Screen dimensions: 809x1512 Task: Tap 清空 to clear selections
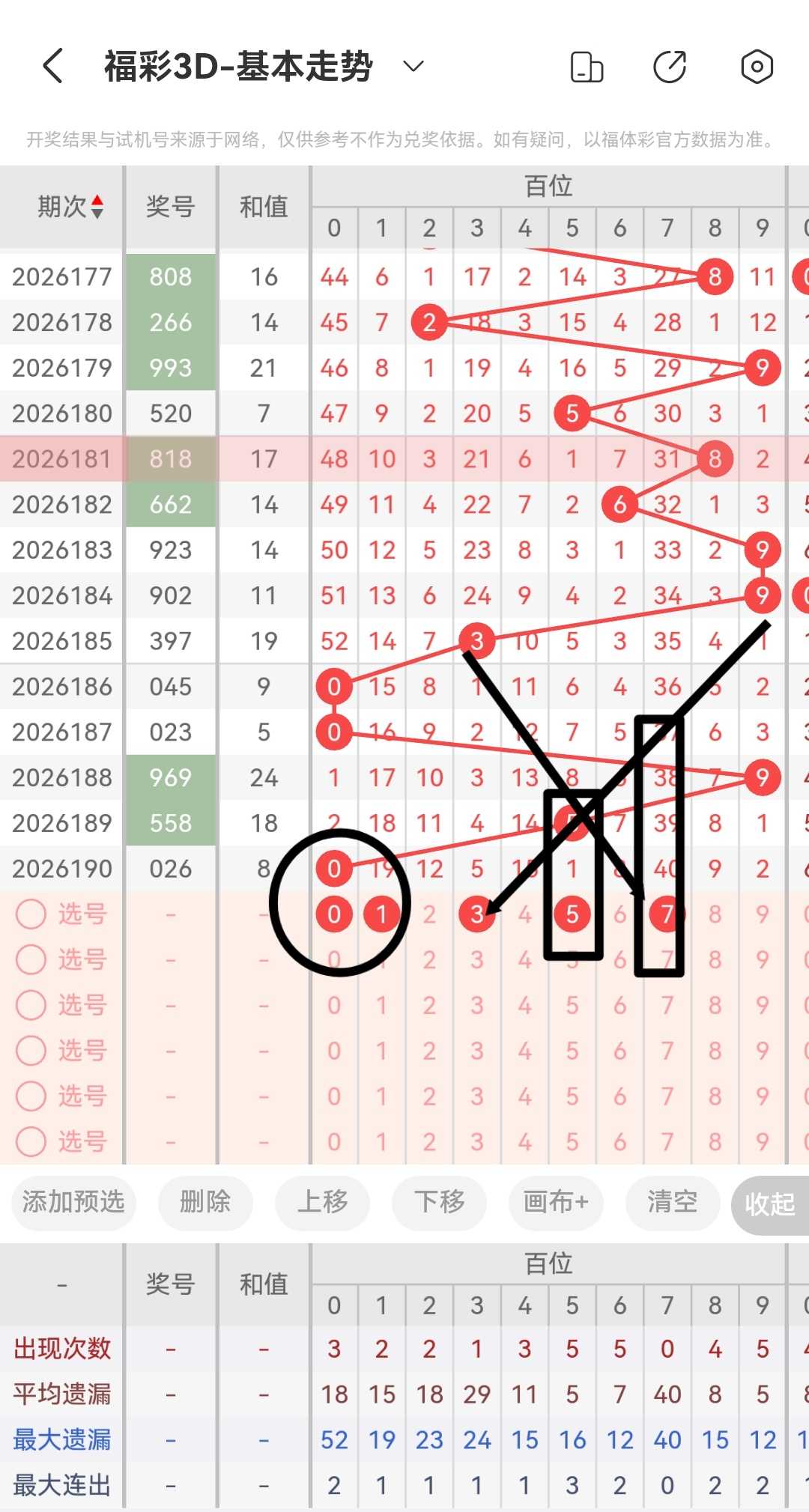coord(673,1202)
